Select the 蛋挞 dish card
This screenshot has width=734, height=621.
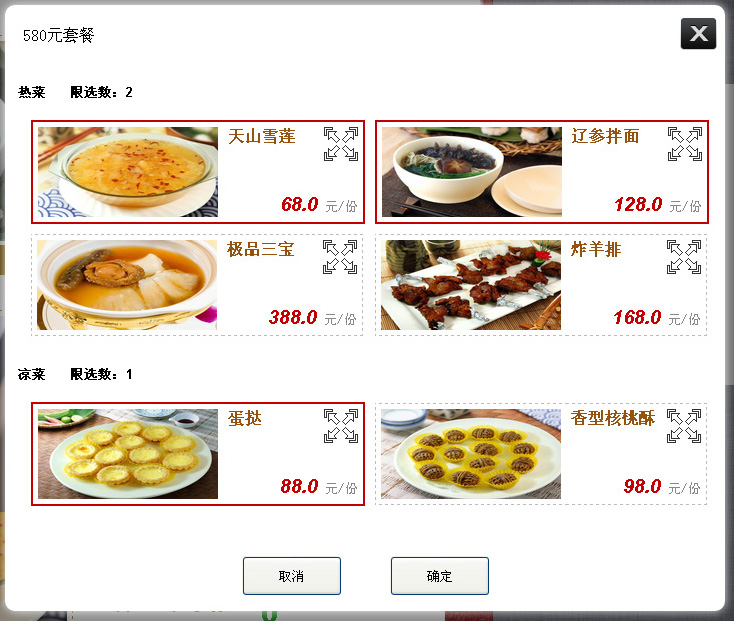pyautogui.click(x=128, y=454)
